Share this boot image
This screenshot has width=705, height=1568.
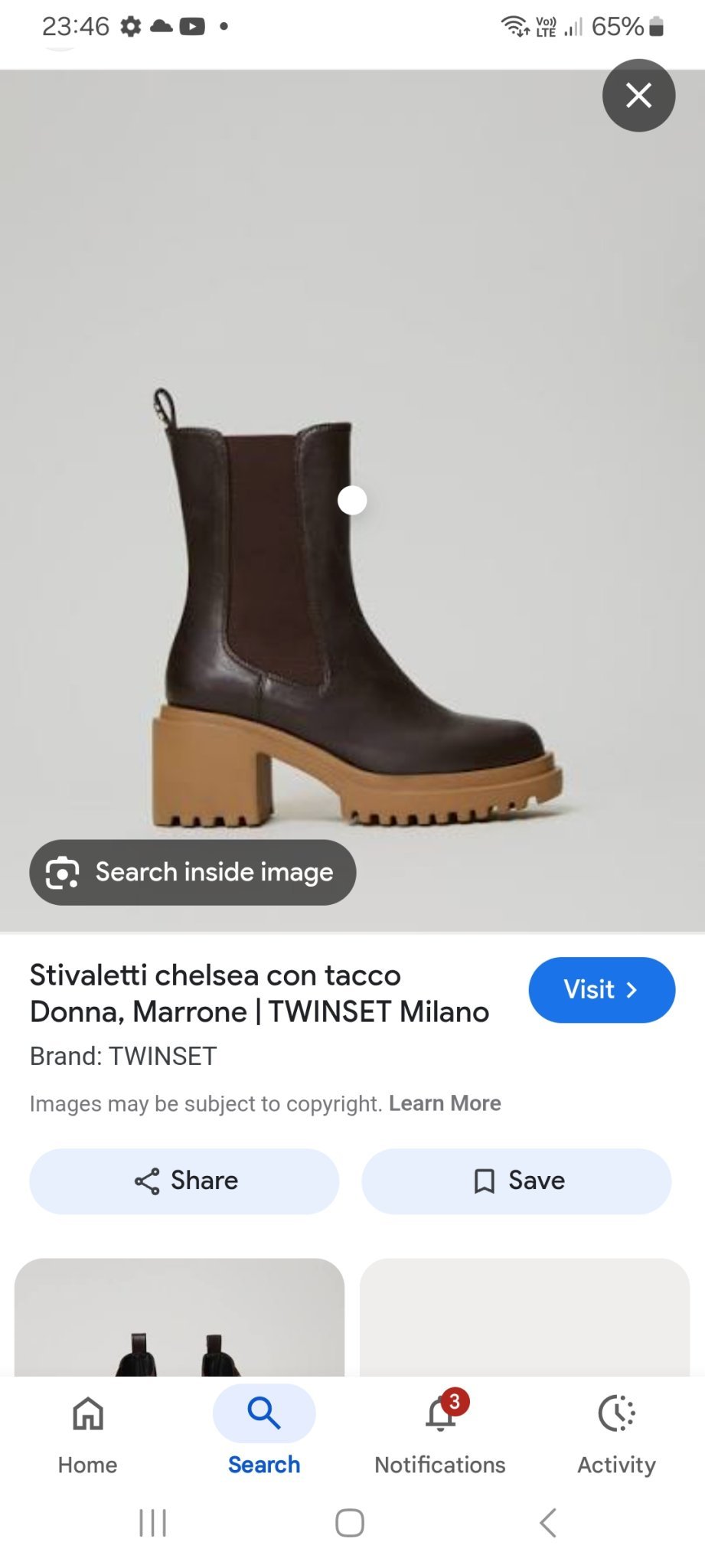pos(184,1181)
